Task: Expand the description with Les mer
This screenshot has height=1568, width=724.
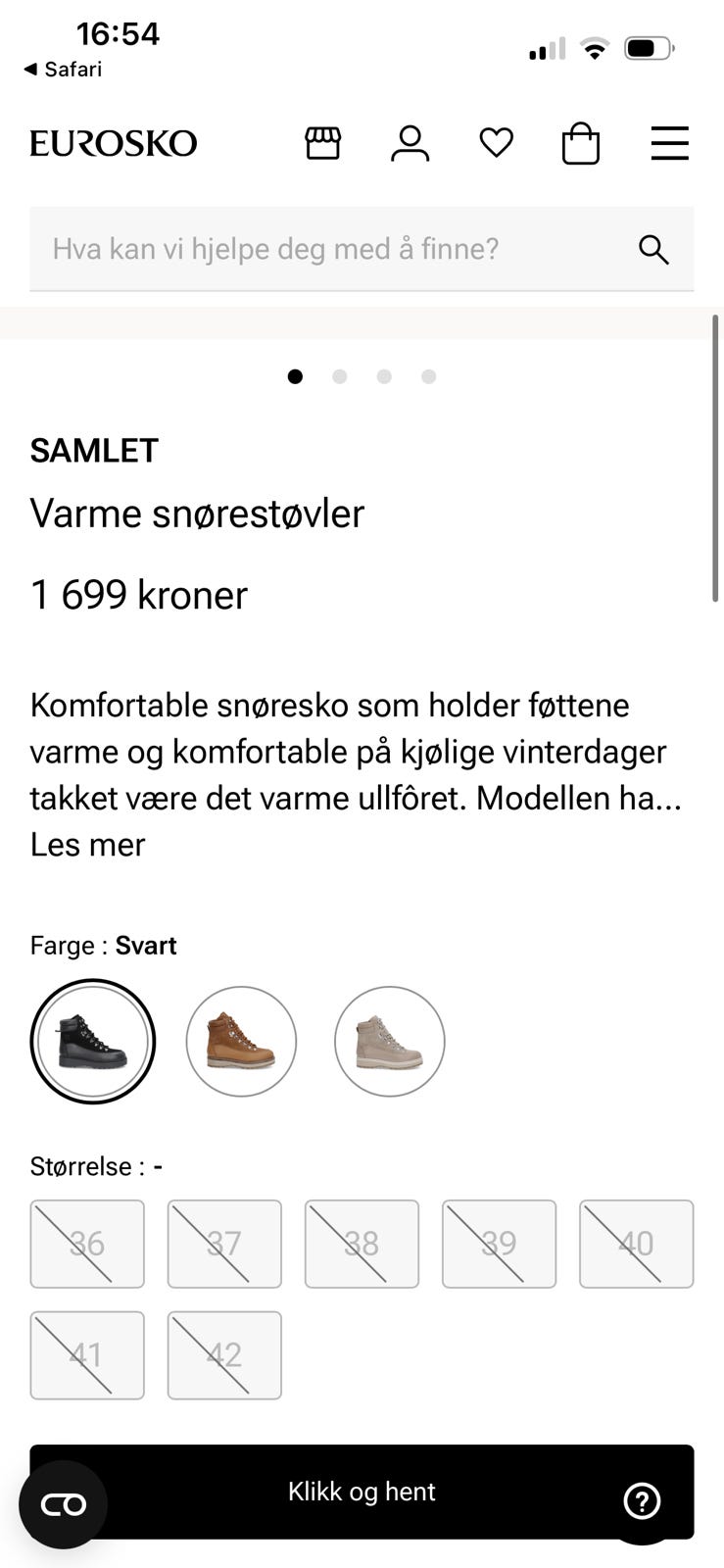Action: point(87,844)
